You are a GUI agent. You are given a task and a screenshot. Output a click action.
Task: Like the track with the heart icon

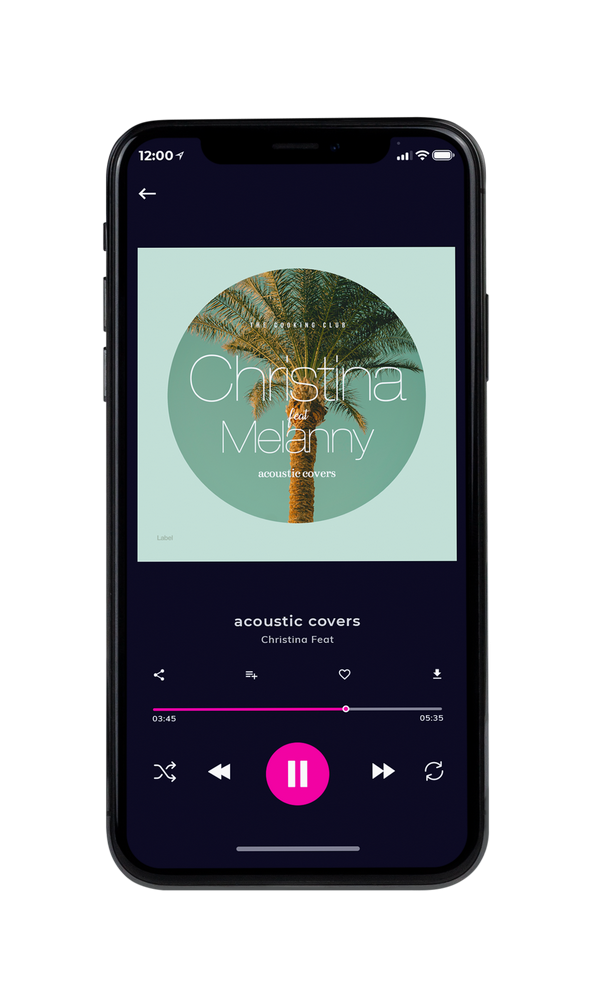[x=344, y=674]
